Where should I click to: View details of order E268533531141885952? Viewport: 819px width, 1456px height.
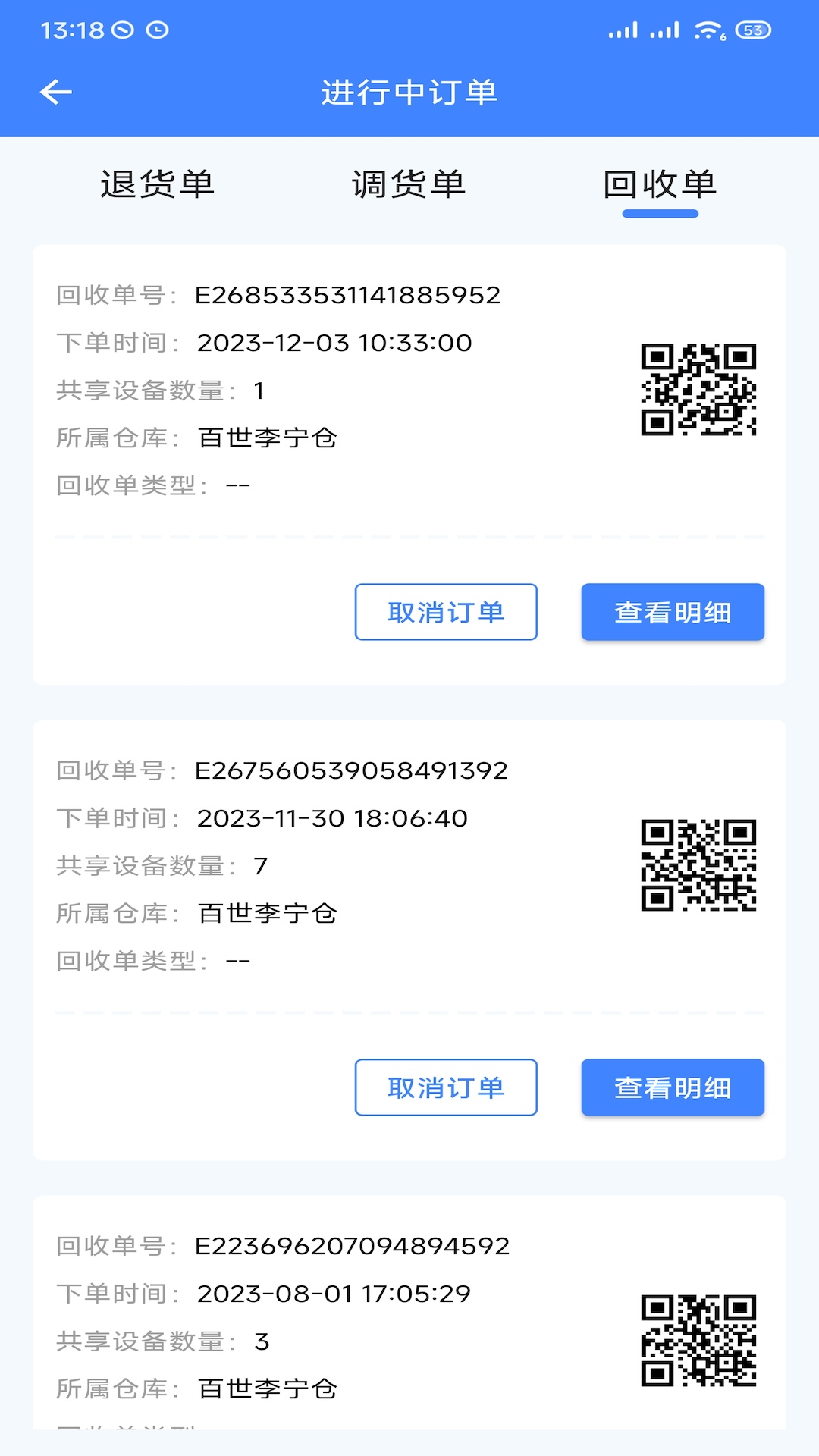pos(672,612)
